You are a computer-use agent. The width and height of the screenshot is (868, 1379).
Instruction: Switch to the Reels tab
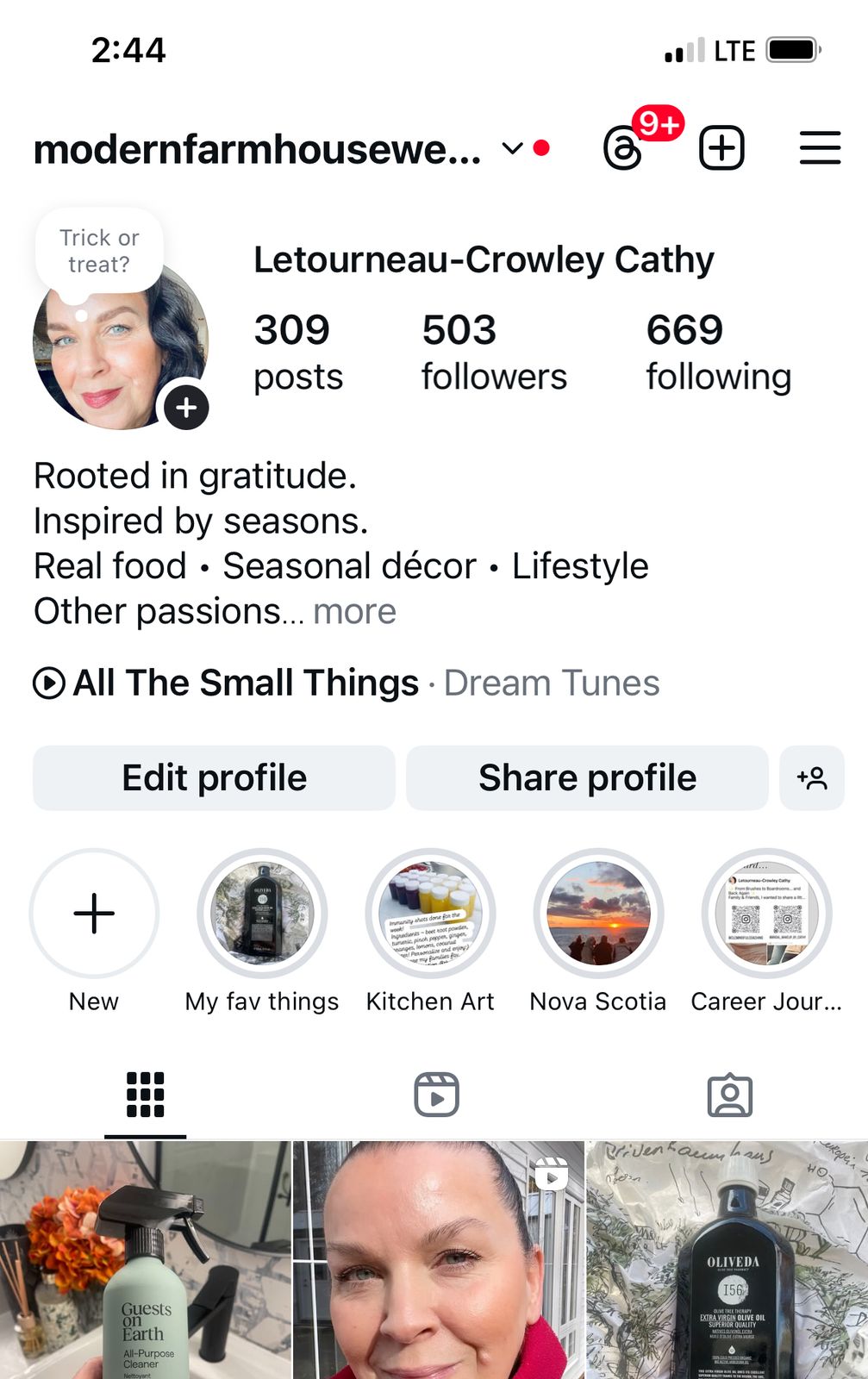coord(436,1095)
